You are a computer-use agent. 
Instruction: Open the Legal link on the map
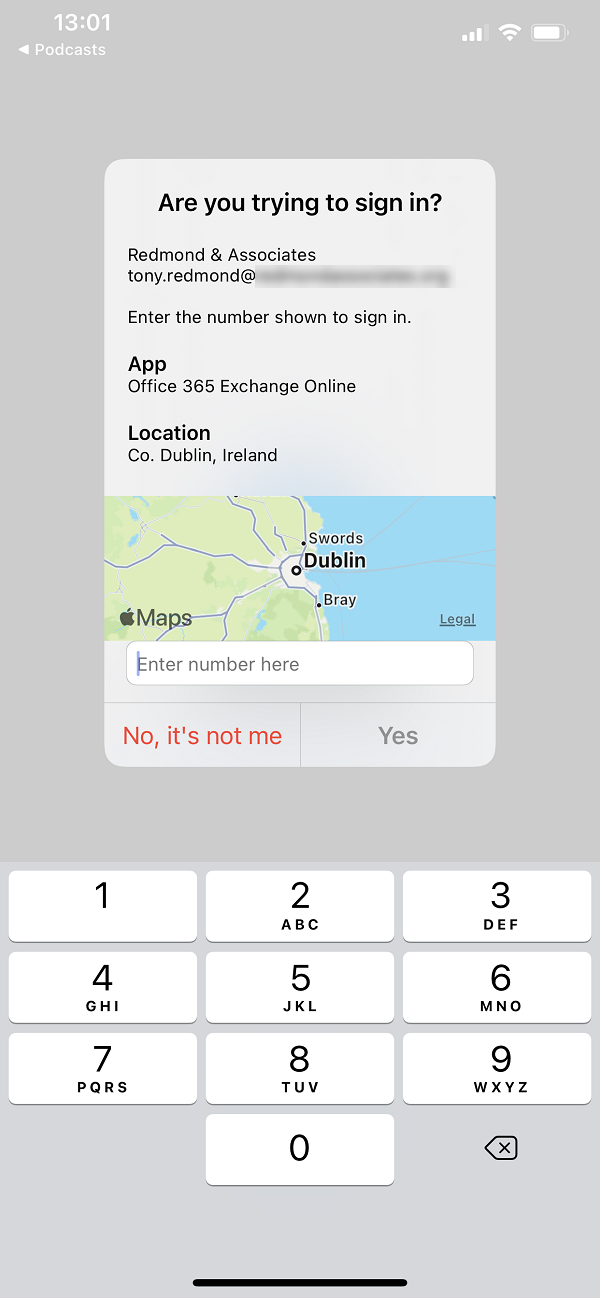tap(457, 619)
